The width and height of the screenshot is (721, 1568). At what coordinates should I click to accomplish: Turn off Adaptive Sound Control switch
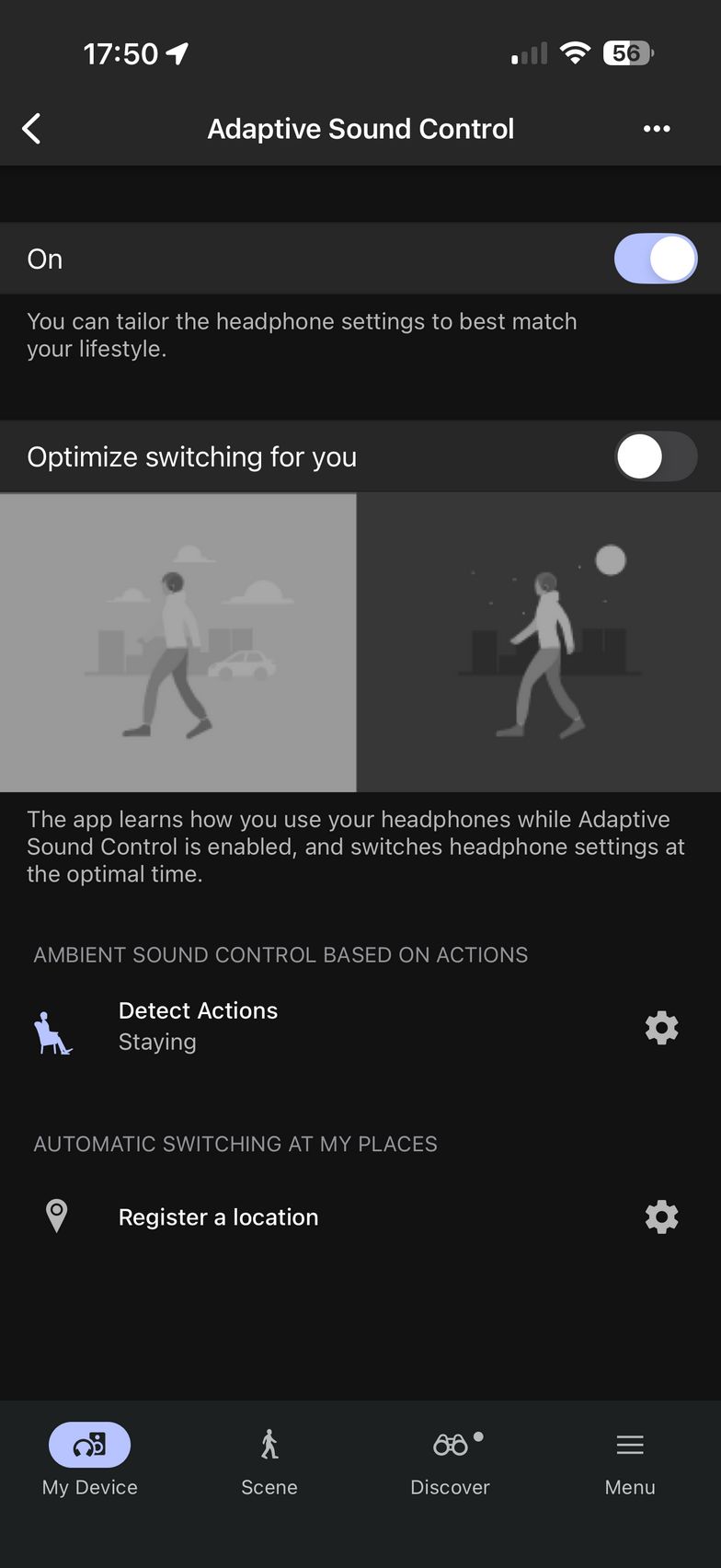click(x=655, y=259)
